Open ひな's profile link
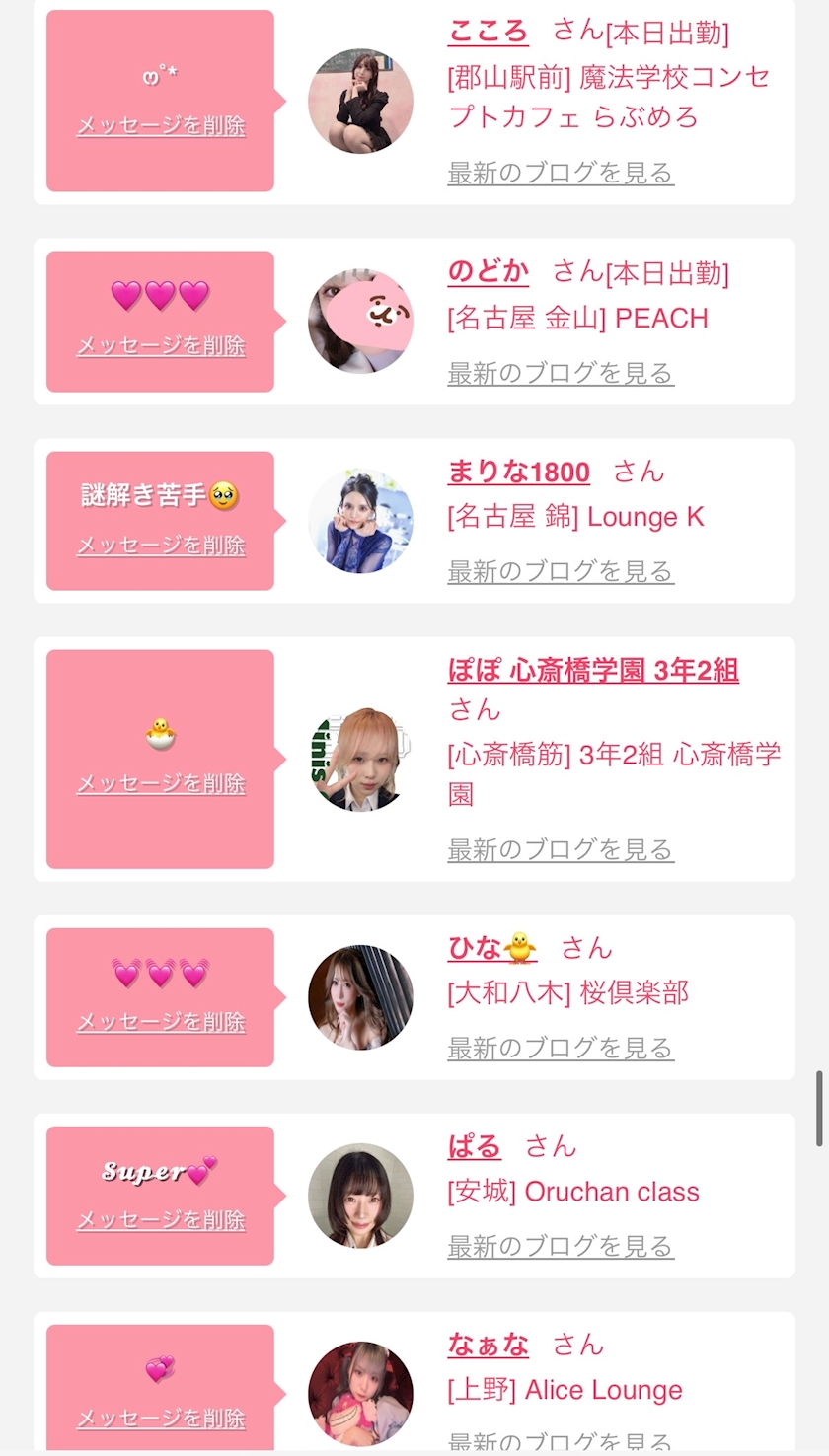Screen dimensions: 829x1456 point(491,948)
